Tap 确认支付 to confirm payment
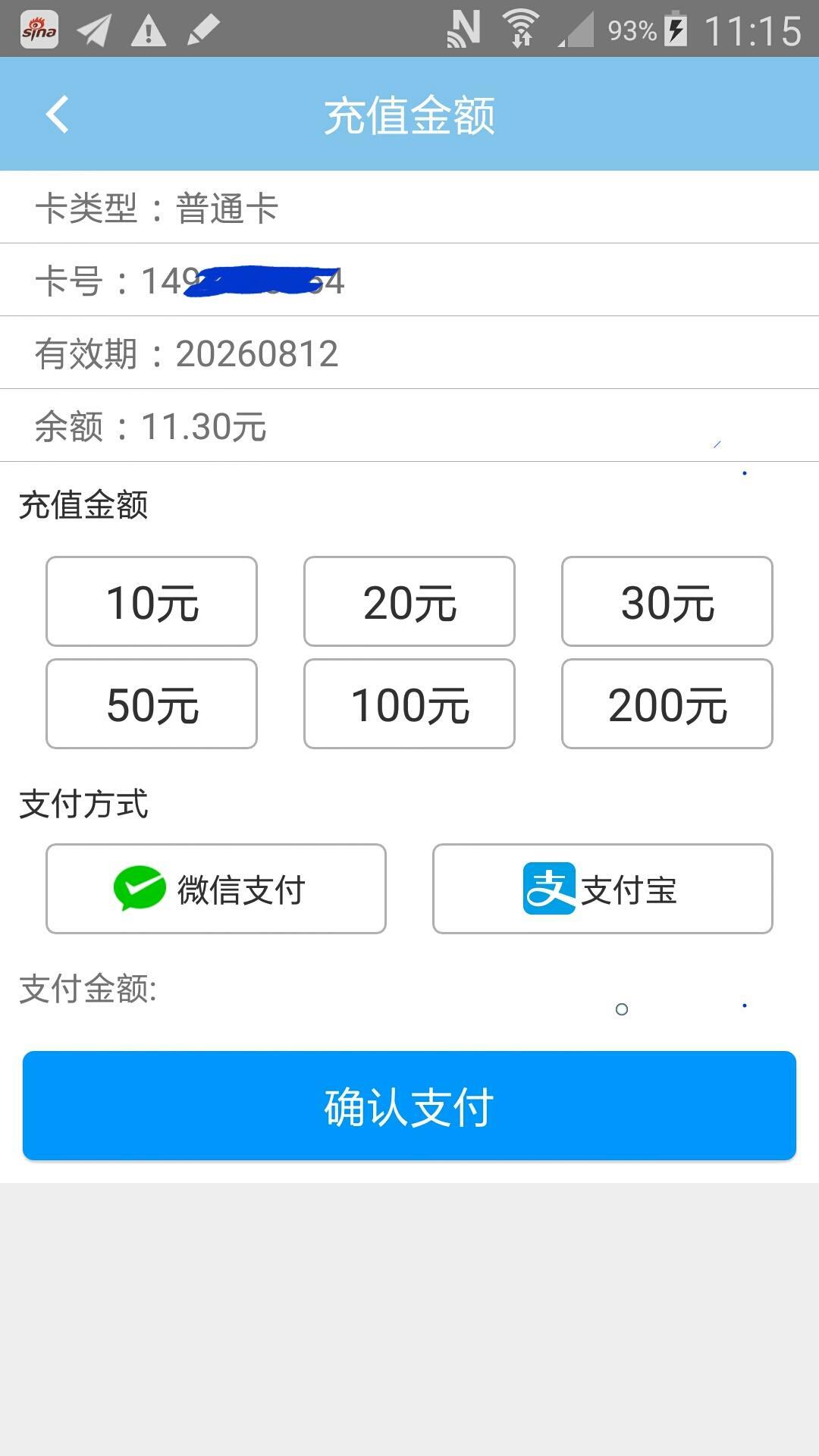The height and width of the screenshot is (1456, 819). coord(409,1106)
